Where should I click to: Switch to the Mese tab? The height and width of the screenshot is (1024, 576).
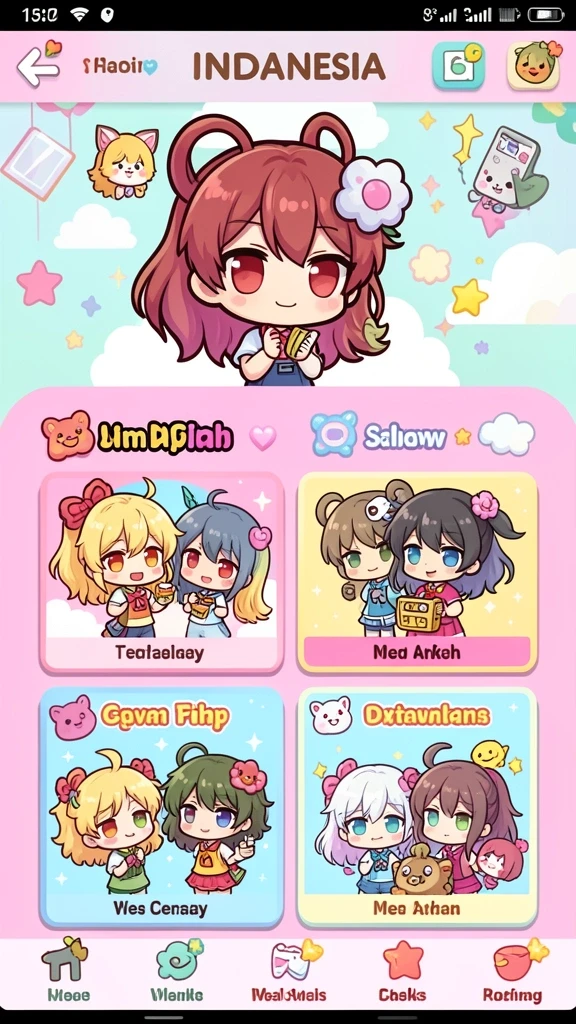click(x=69, y=972)
